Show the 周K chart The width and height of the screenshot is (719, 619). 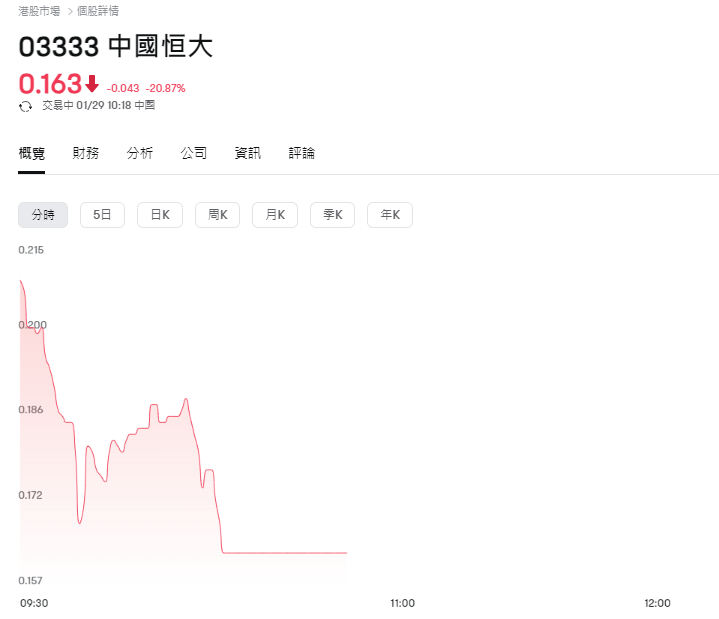pyautogui.click(x=217, y=215)
